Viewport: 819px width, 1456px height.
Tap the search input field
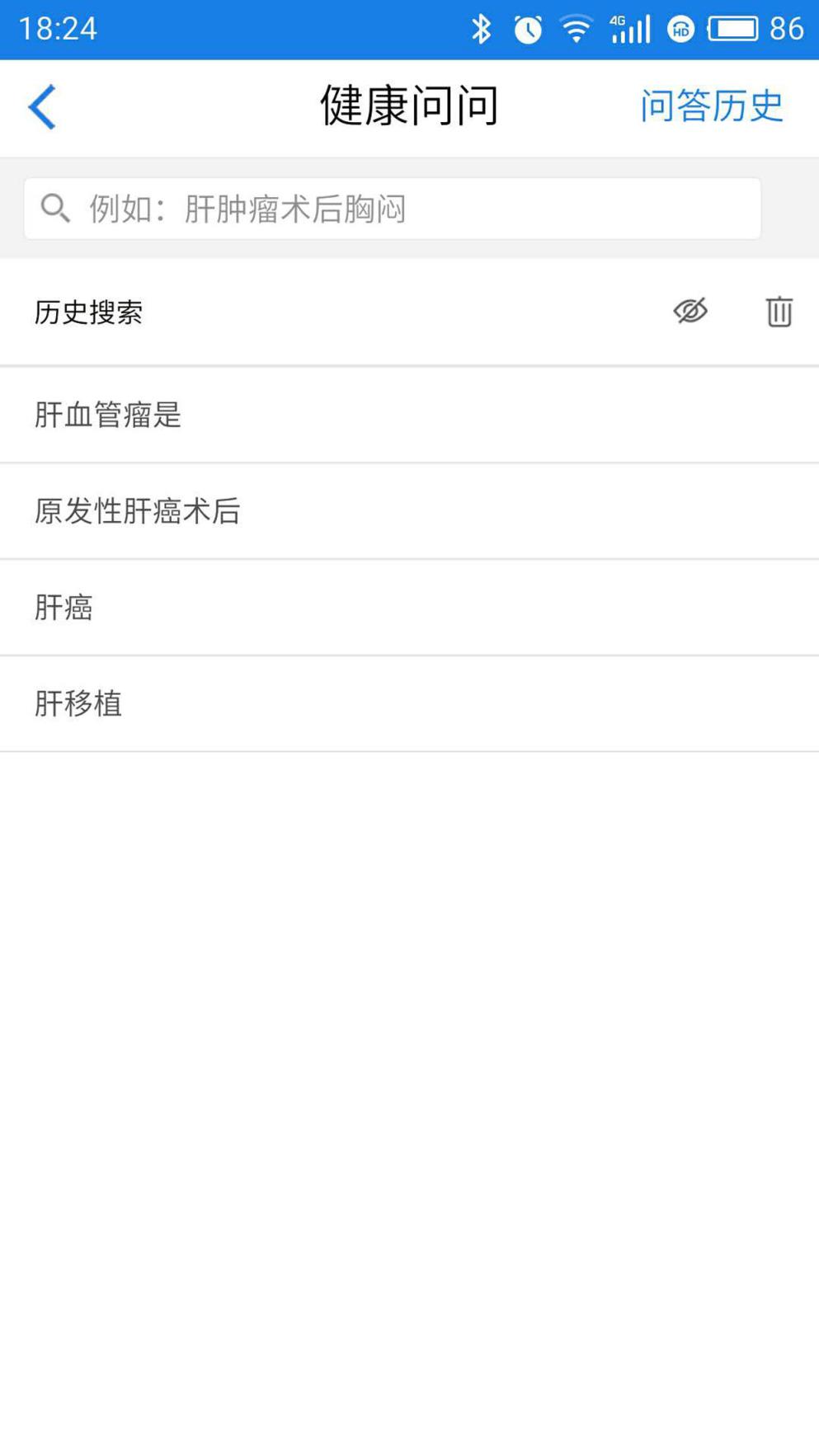tap(396, 208)
